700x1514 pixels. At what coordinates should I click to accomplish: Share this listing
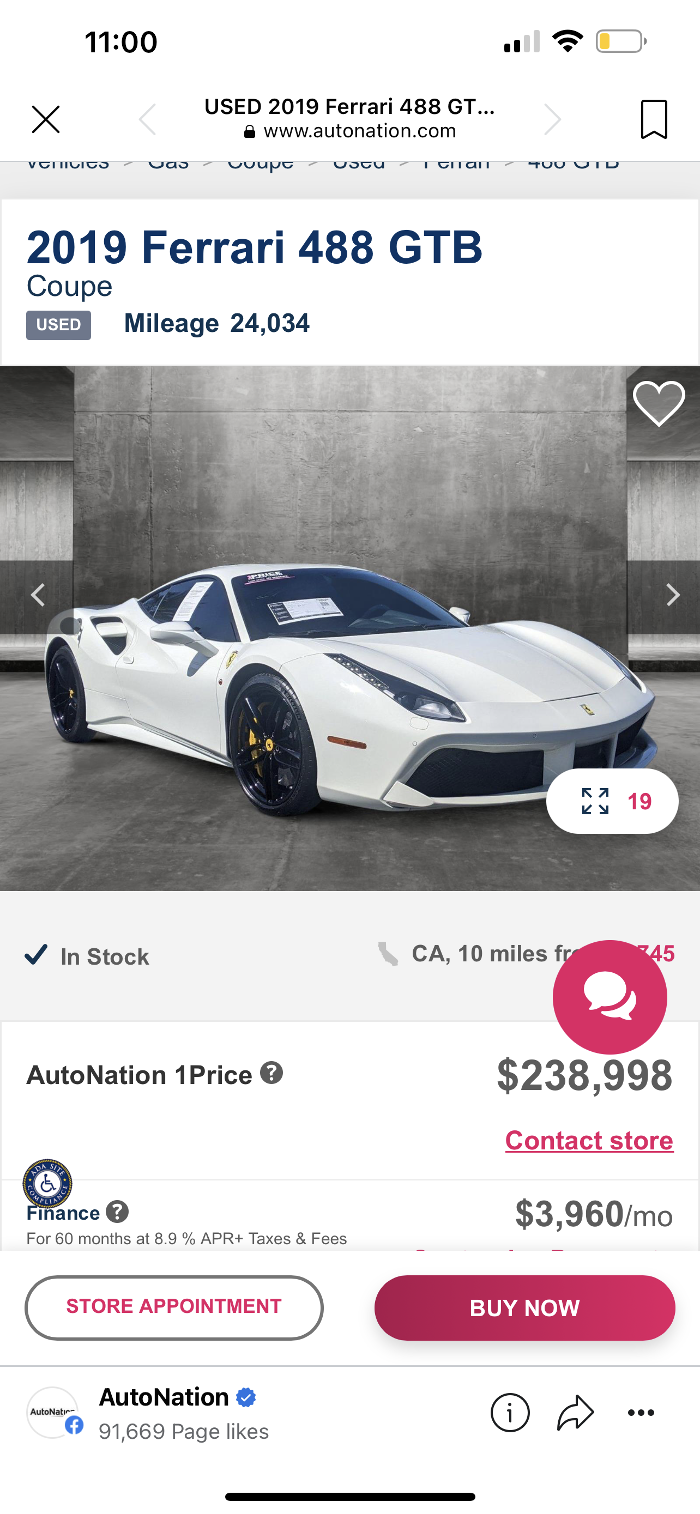[575, 1413]
